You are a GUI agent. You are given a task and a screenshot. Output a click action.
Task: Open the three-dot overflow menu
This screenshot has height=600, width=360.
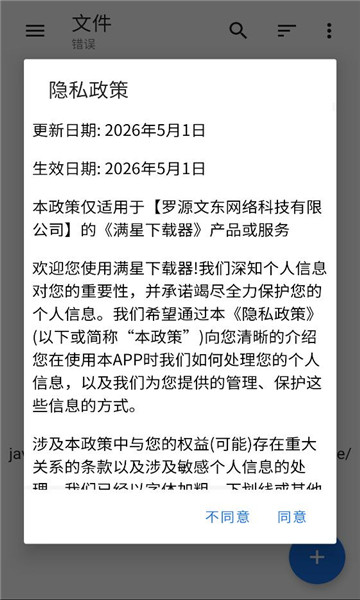pyautogui.click(x=329, y=31)
